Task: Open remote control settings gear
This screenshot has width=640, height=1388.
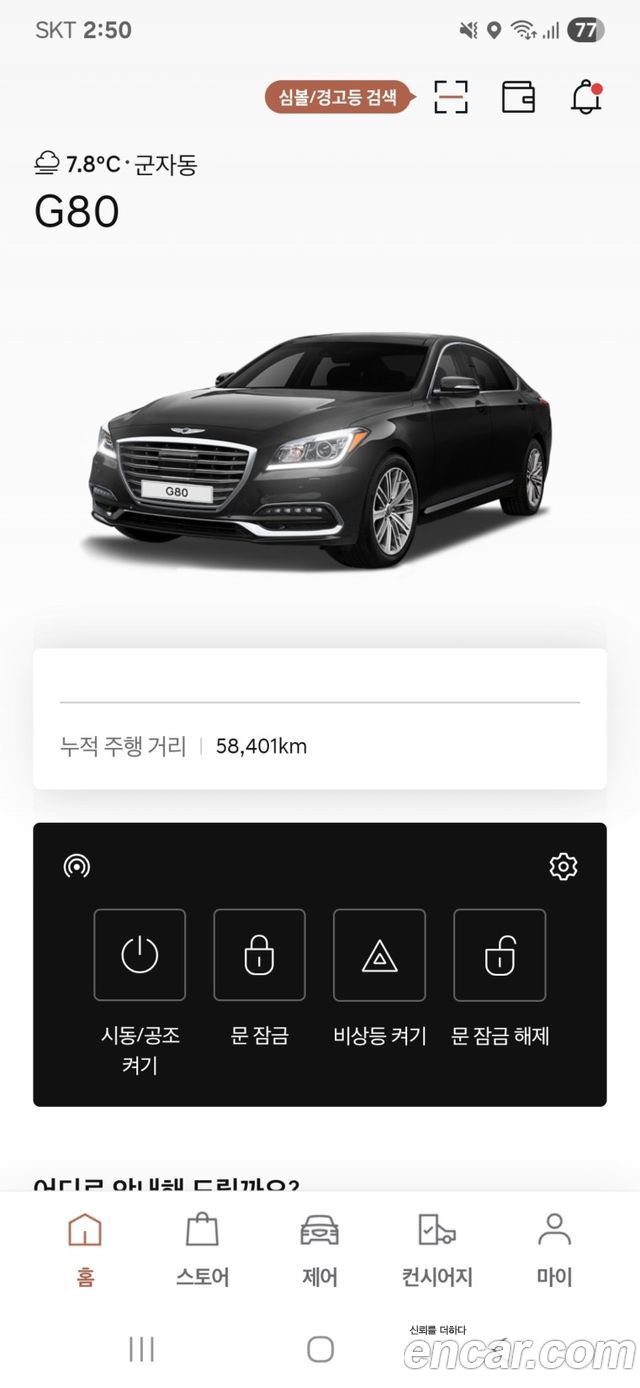Action: click(x=563, y=866)
